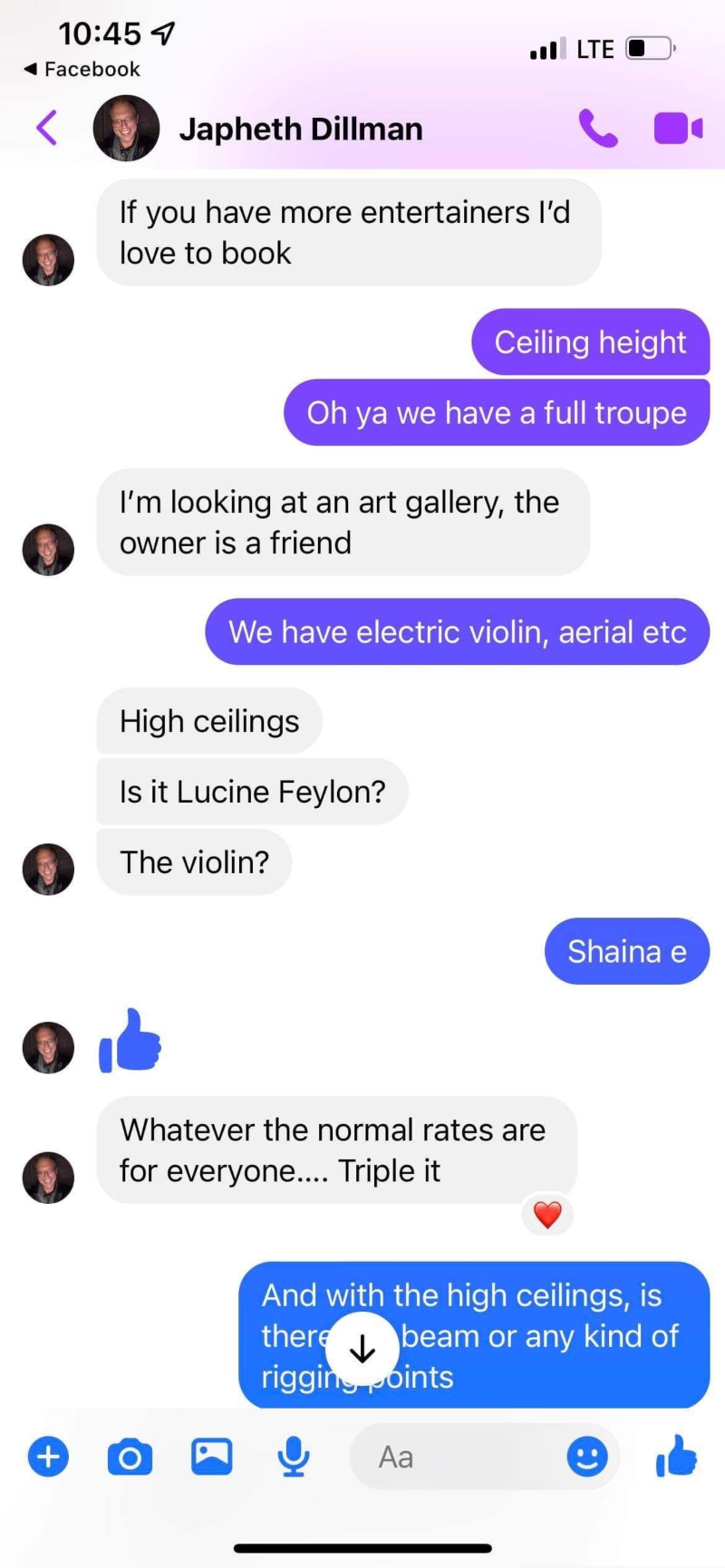This screenshot has width=725, height=1568.
Task: Open the photo gallery picker
Action: 212,1457
